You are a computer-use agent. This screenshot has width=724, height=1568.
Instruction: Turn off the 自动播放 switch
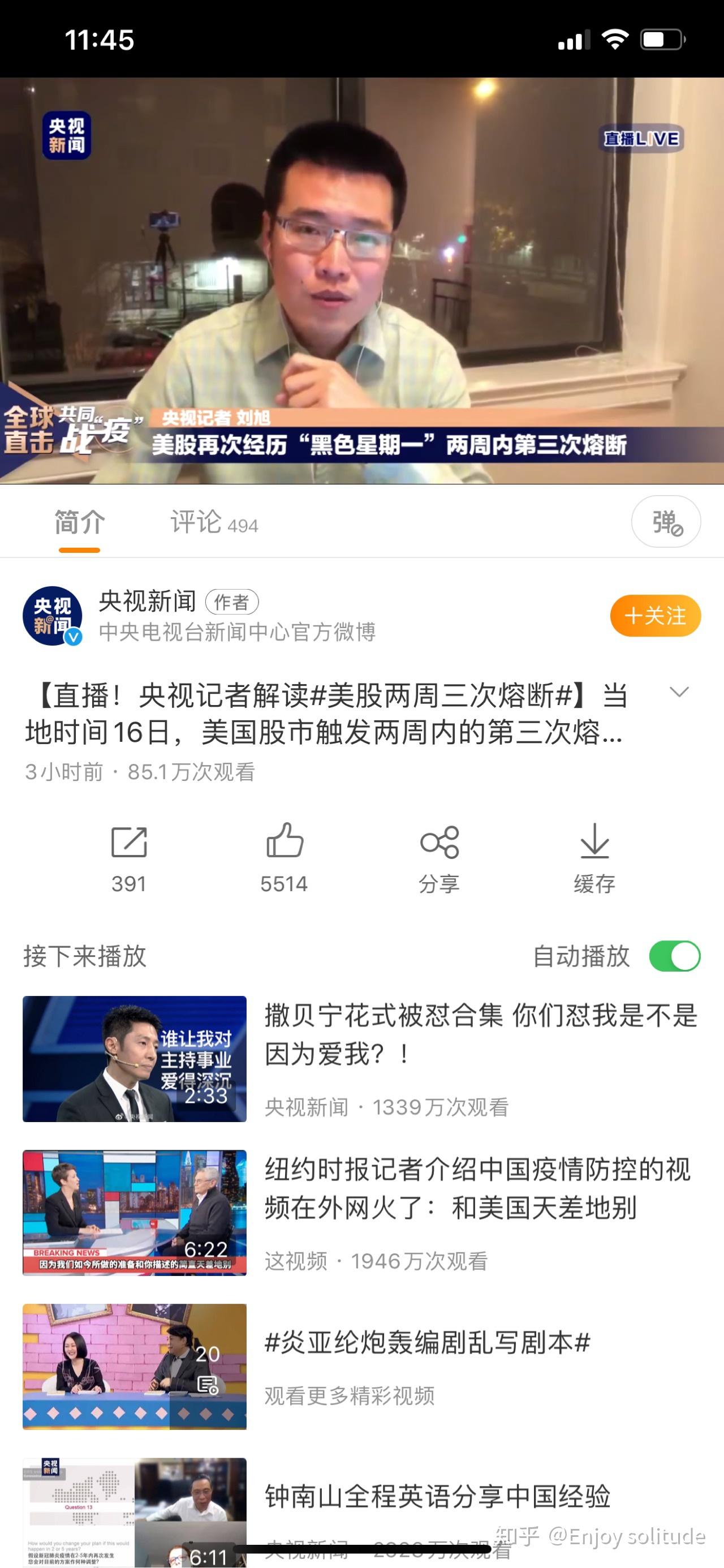(675, 956)
